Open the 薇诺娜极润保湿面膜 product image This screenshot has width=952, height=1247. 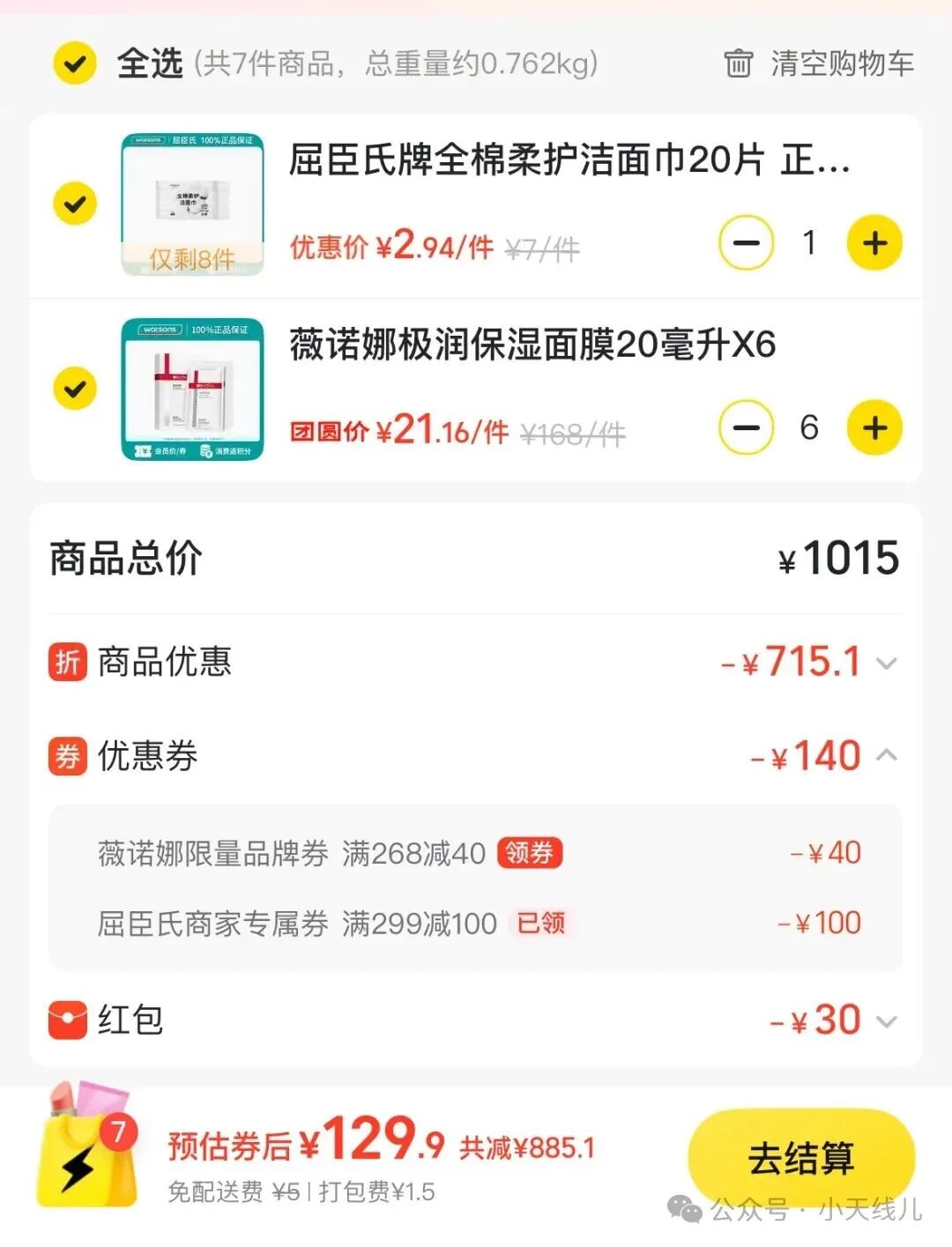pyautogui.click(x=193, y=389)
